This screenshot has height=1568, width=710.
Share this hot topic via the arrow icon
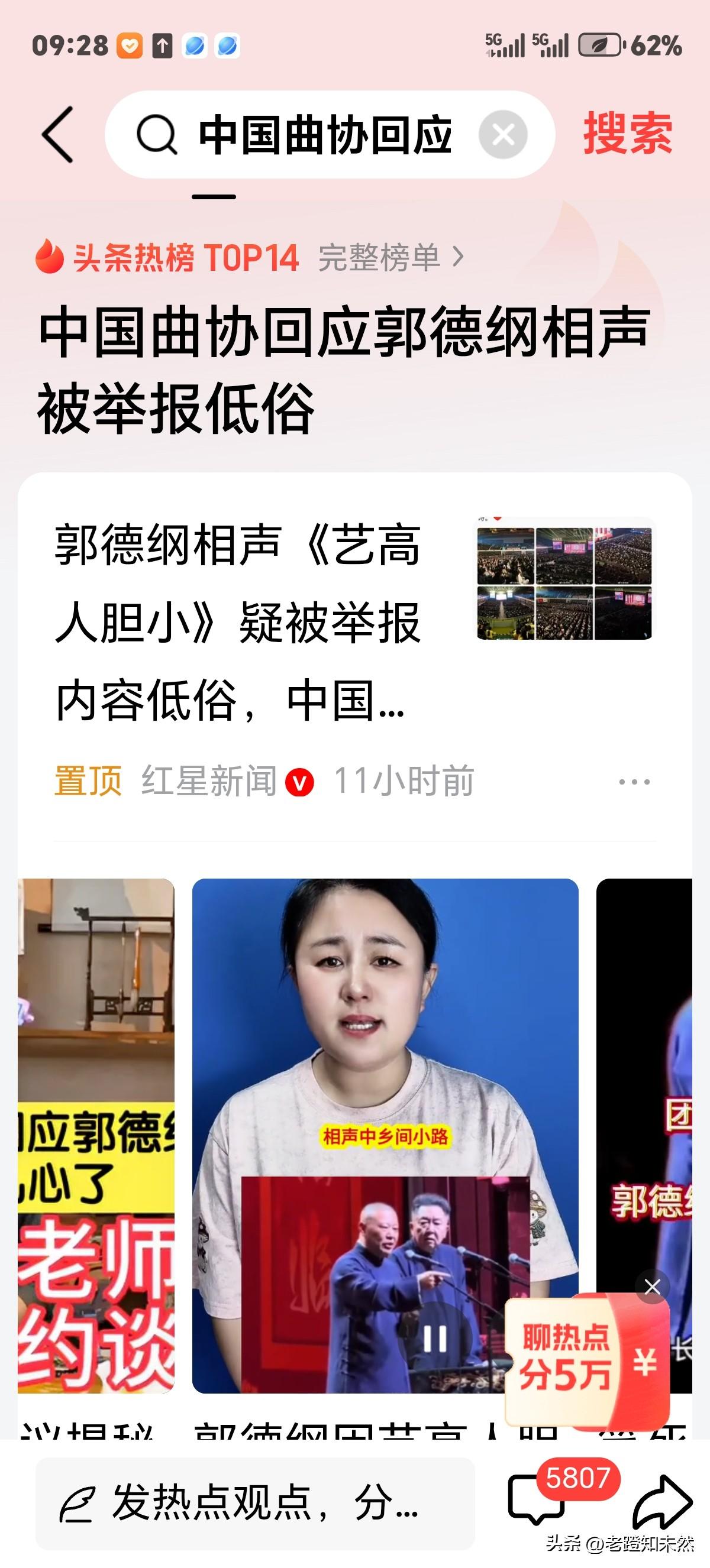point(662,1502)
